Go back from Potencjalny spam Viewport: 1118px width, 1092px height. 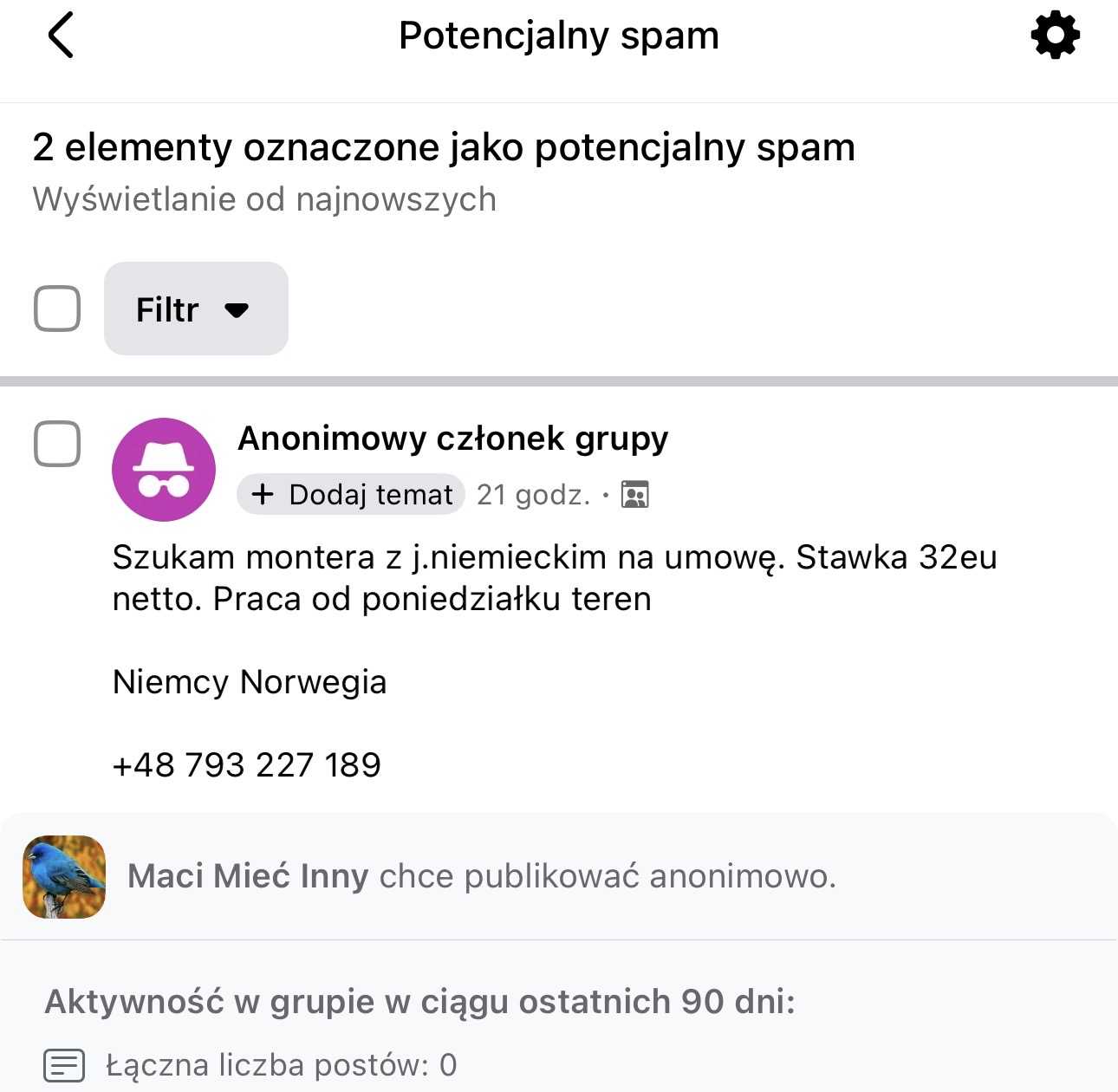tap(61, 36)
